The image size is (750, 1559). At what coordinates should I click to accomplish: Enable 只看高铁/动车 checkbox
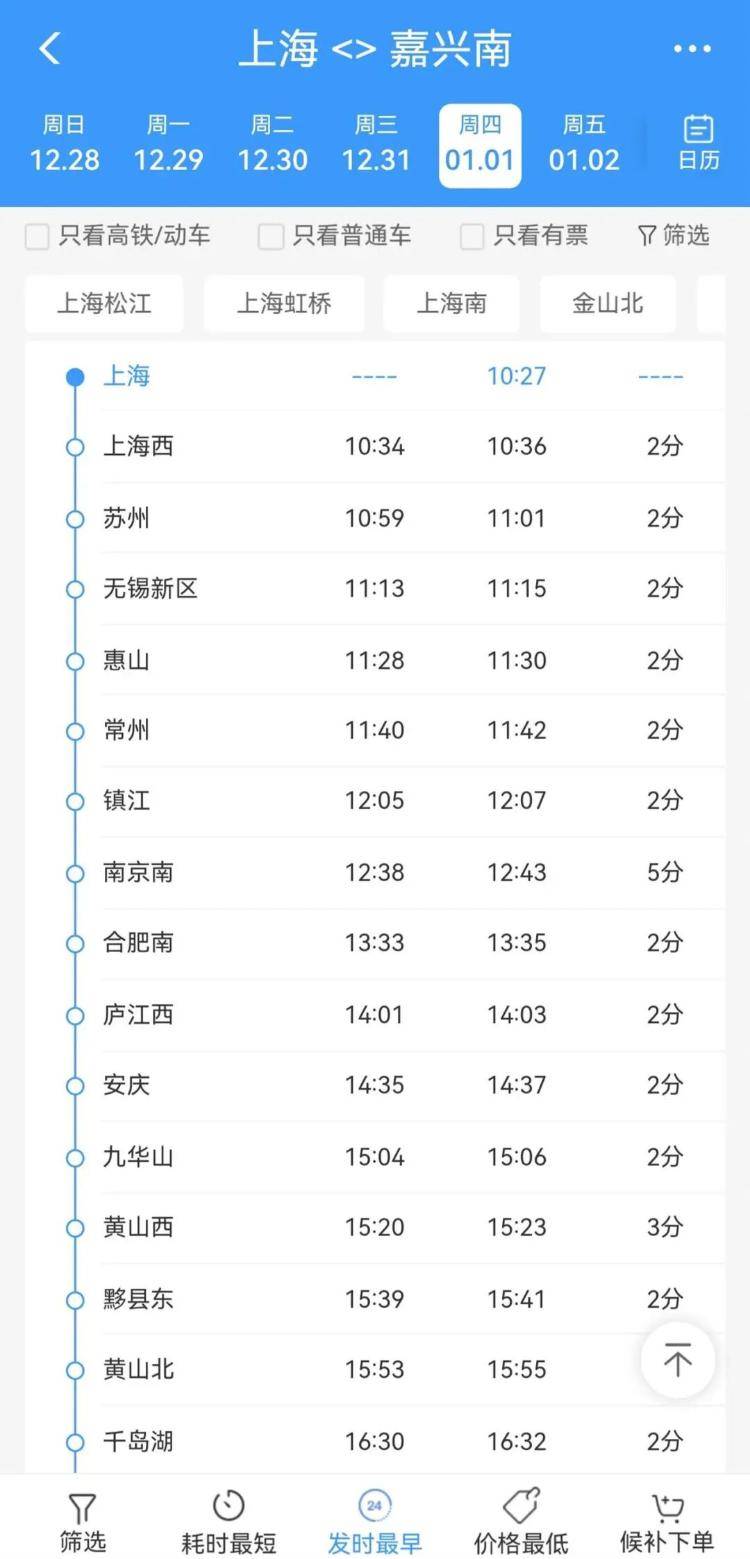tap(37, 237)
